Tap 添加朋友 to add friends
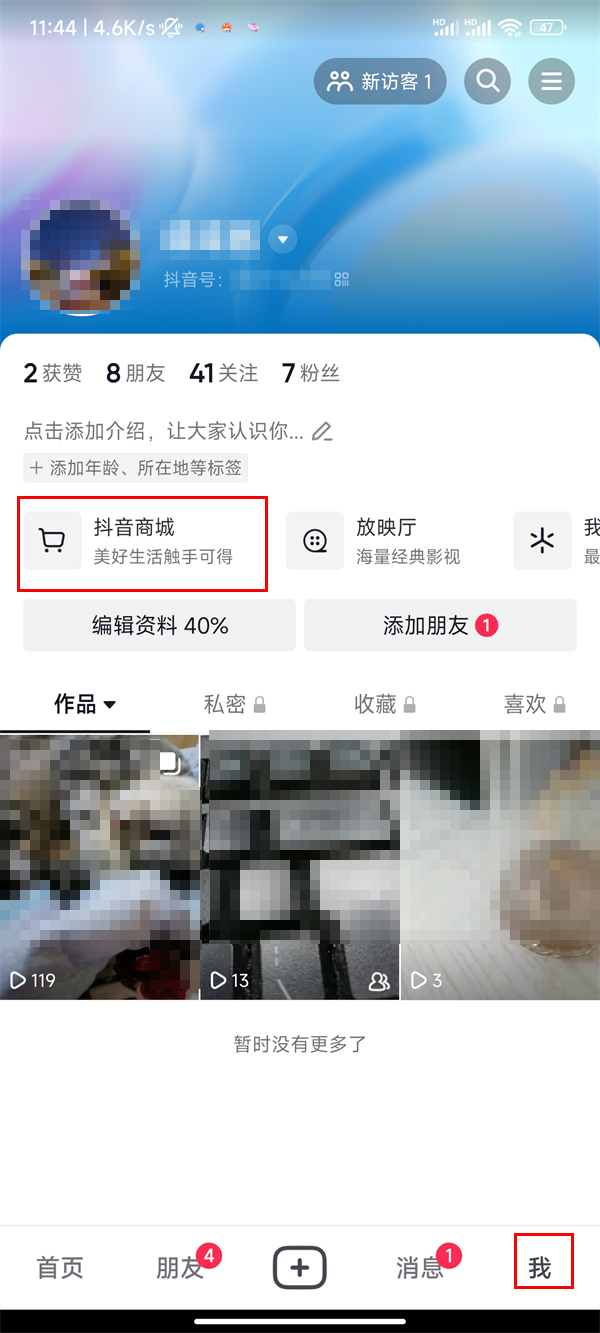Image resolution: width=600 pixels, height=1333 pixels. (440, 626)
